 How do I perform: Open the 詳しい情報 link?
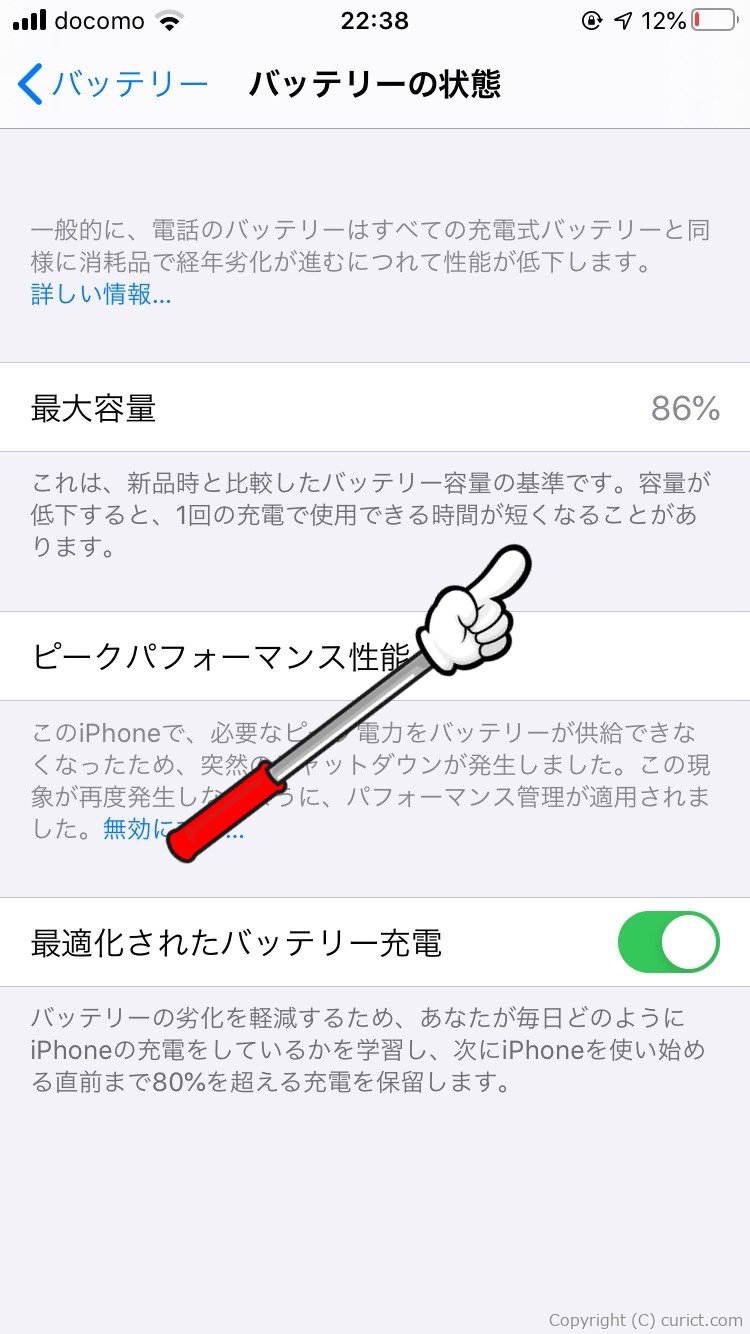101,295
